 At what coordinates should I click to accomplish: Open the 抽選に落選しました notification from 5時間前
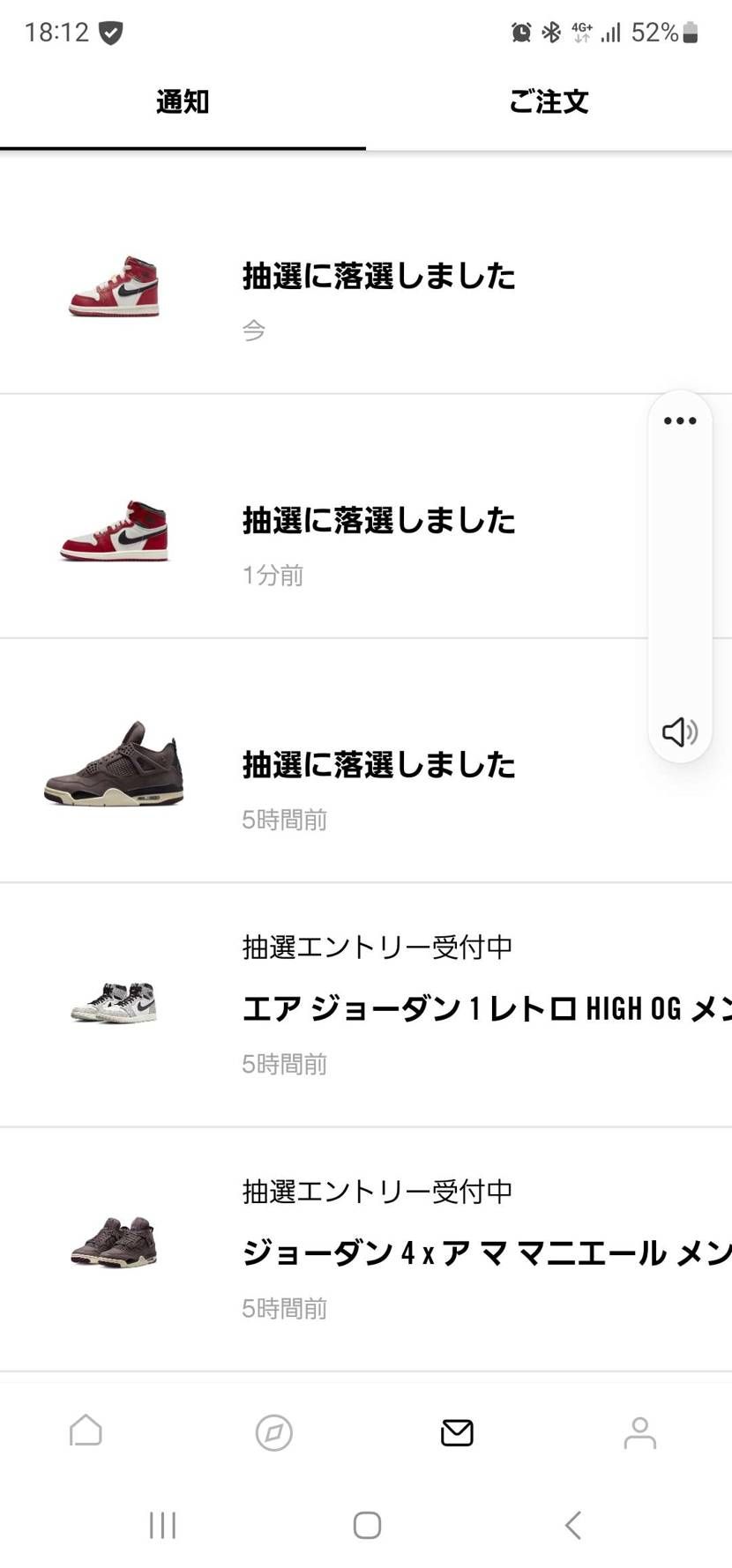(x=379, y=765)
